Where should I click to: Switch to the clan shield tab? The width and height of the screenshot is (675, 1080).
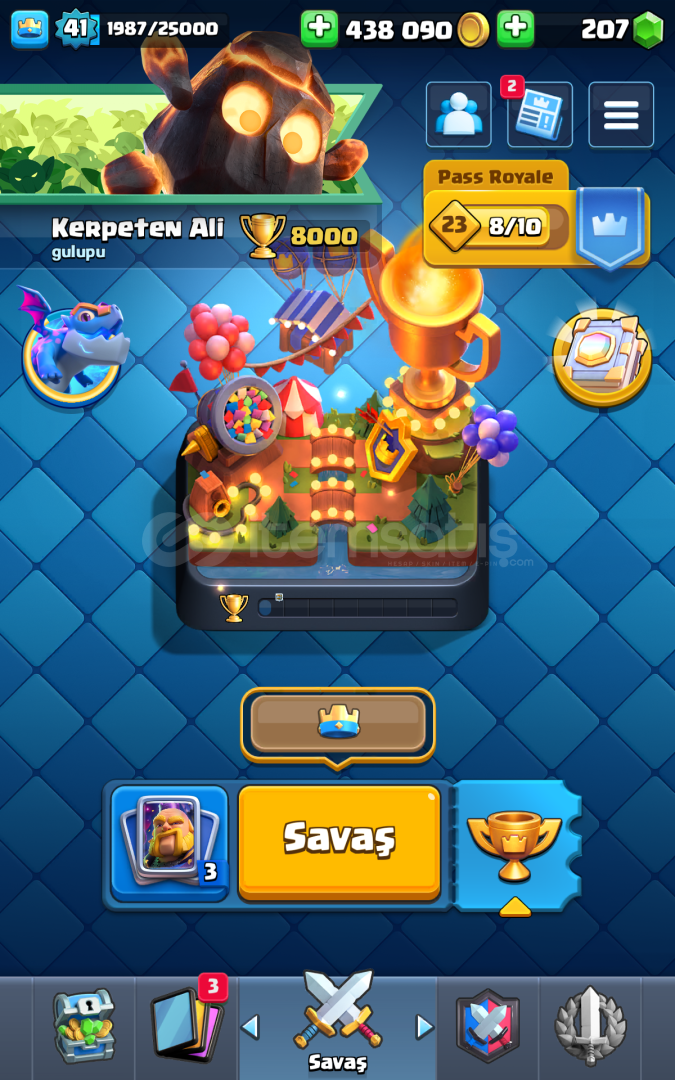pos(488,1027)
